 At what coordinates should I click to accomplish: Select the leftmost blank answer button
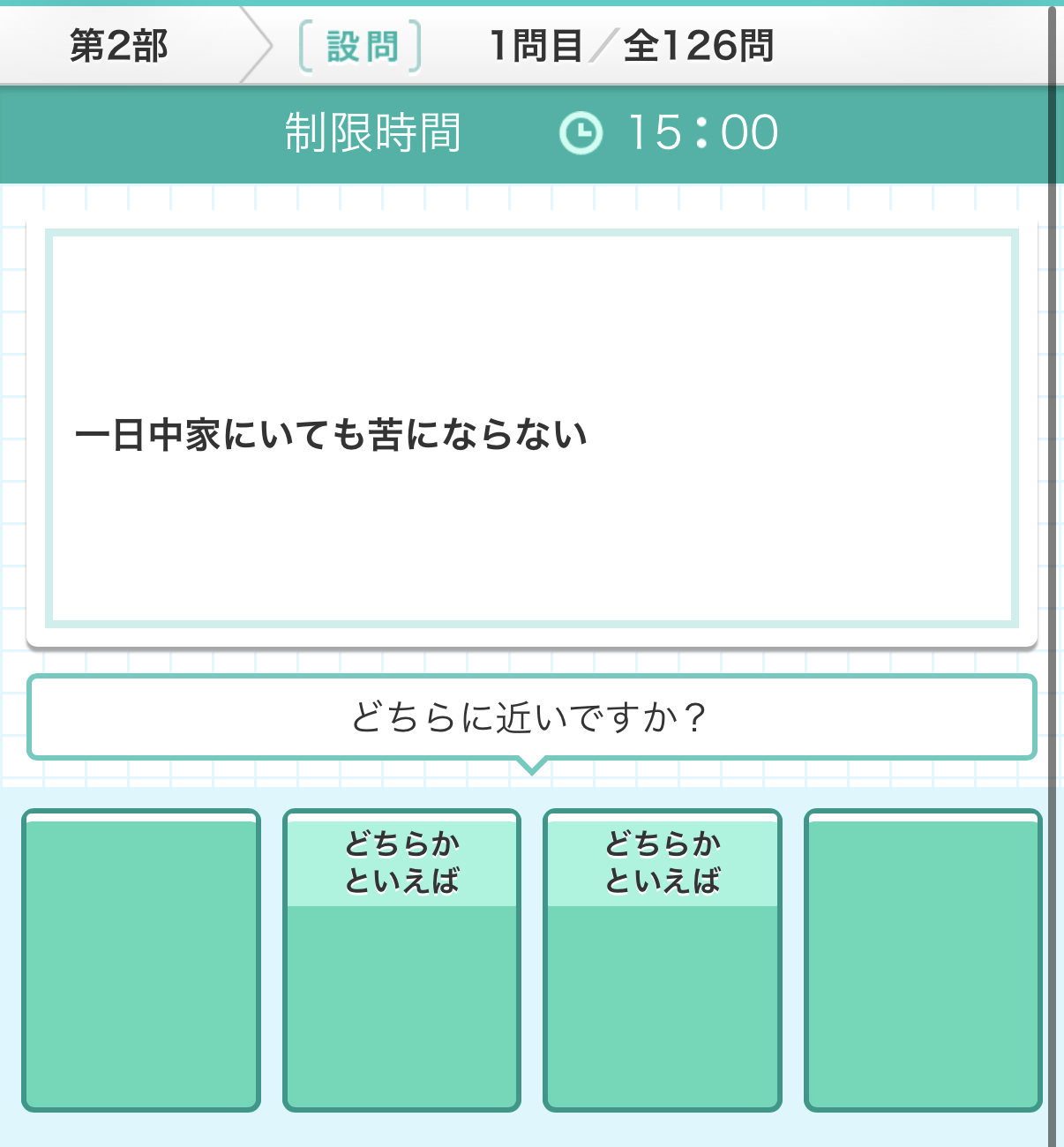pyautogui.click(x=141, y=960)
